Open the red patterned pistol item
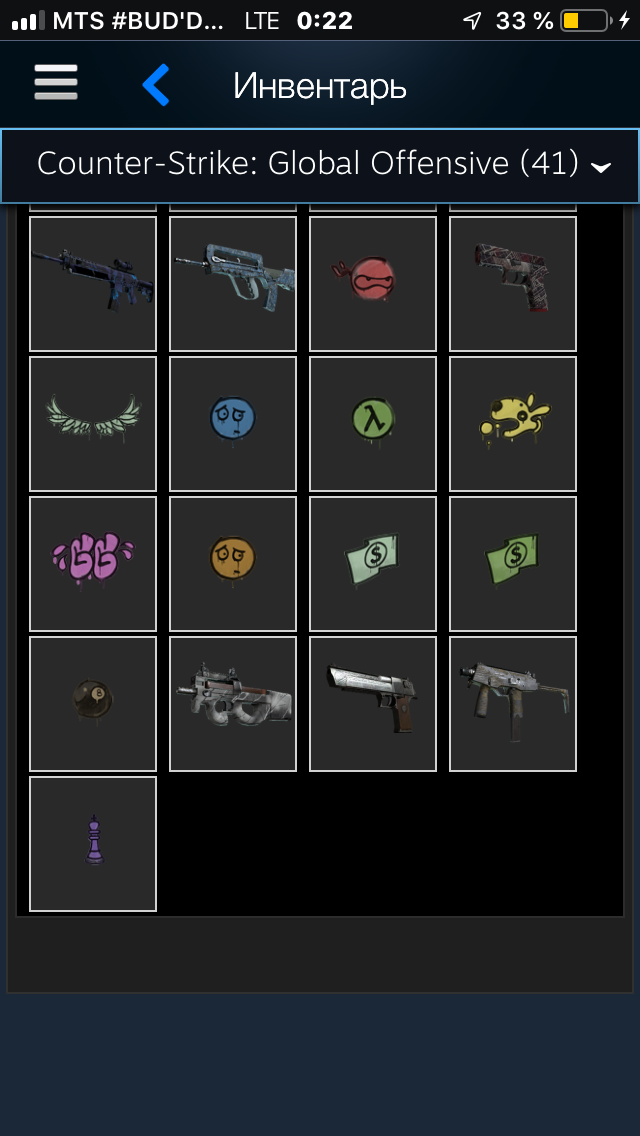Viewport: 640px width, 1136px height. click(x=512, y=284)
